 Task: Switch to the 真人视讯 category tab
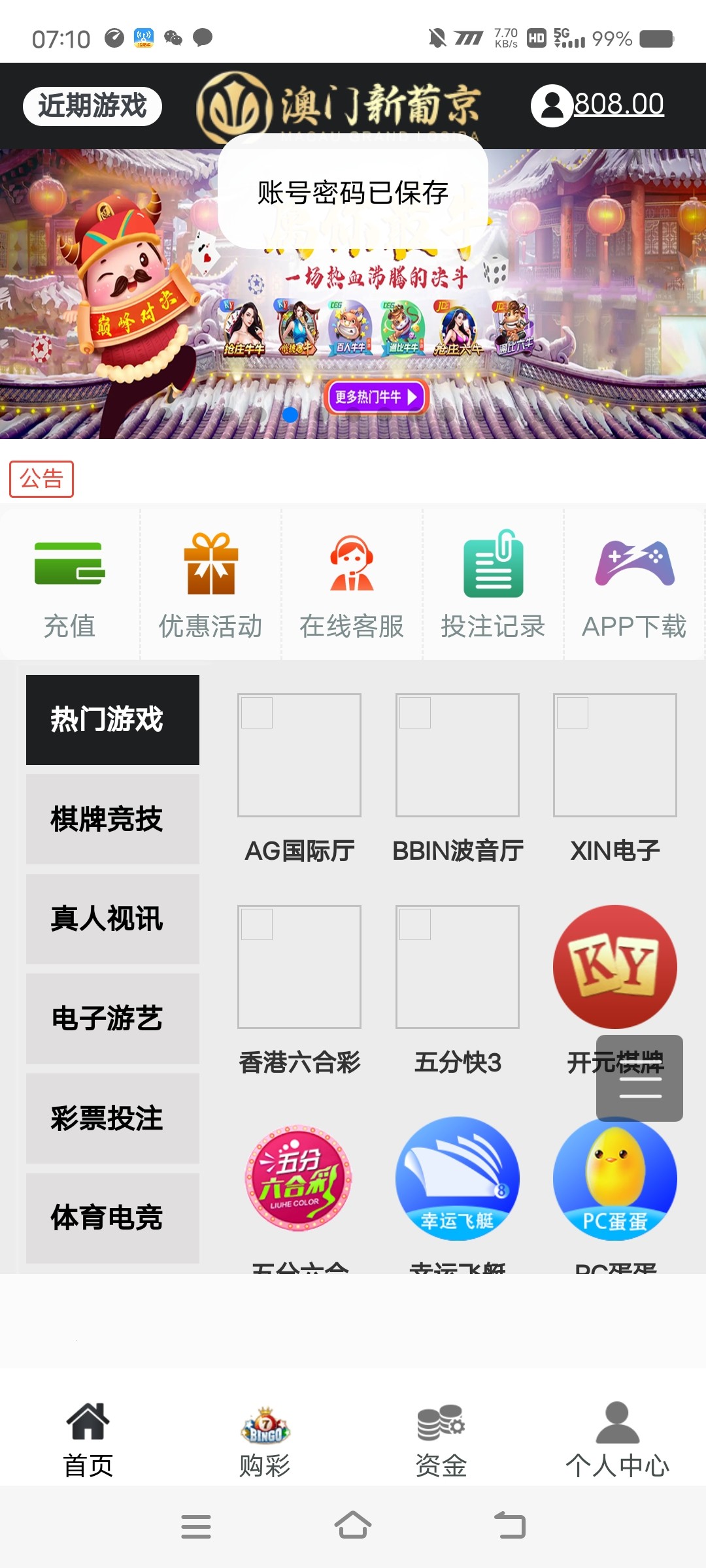(x=112, y=921)
